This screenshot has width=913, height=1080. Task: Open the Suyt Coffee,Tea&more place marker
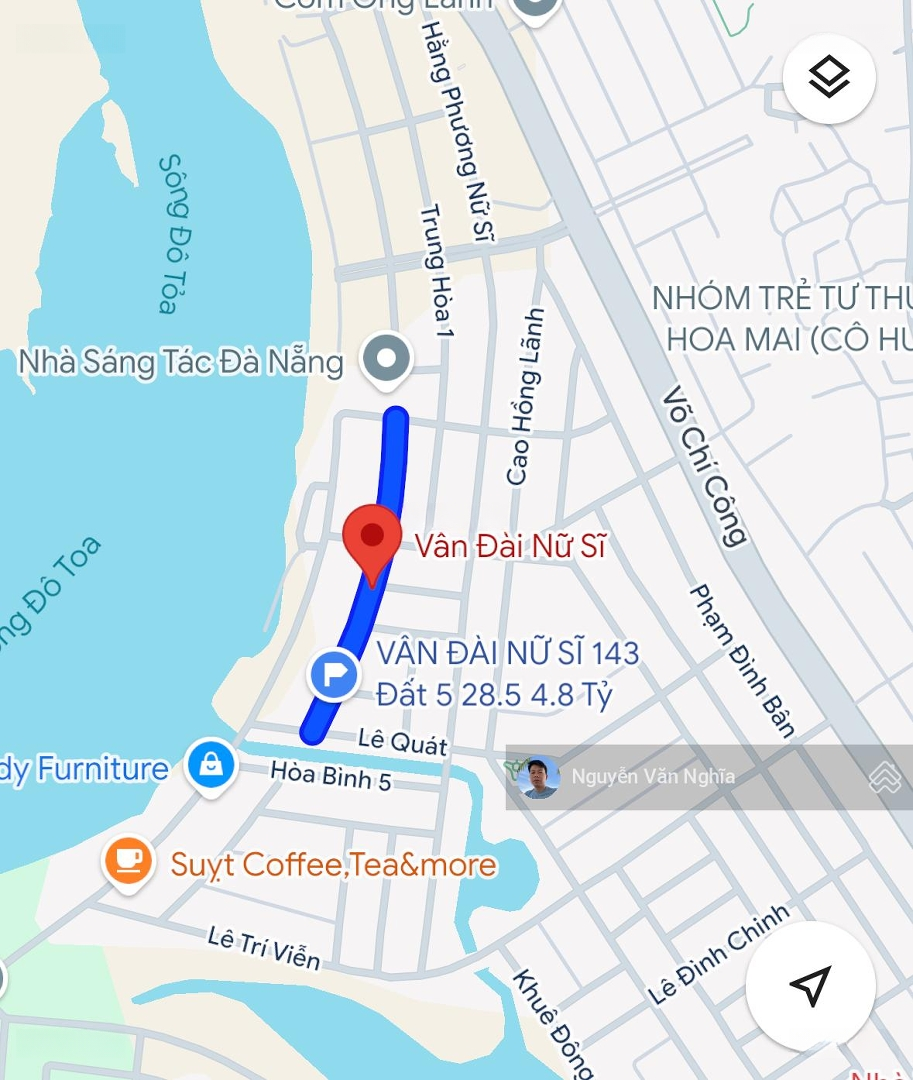(129, 861)
